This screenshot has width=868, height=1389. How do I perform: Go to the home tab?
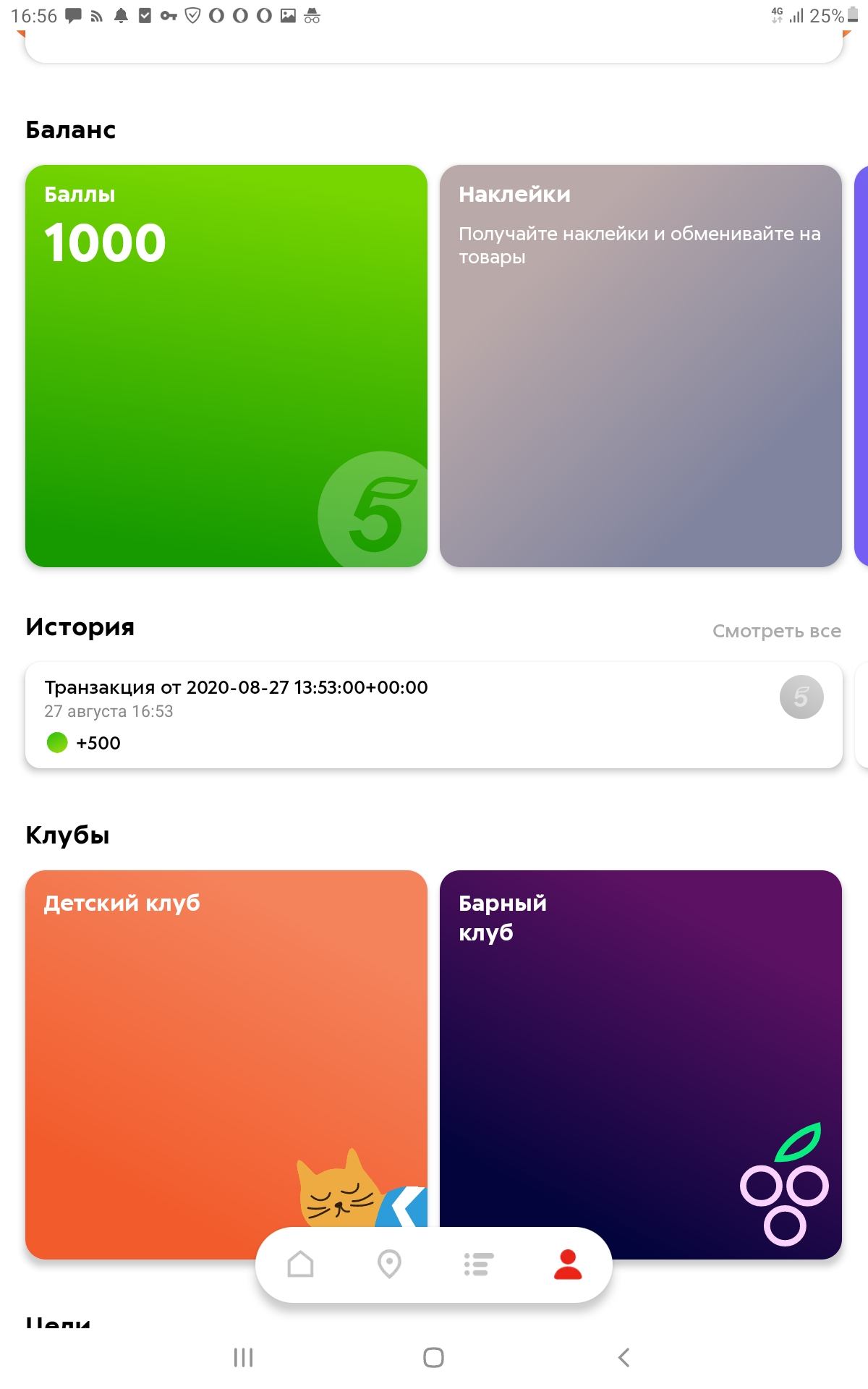(x=300, y=1265)
